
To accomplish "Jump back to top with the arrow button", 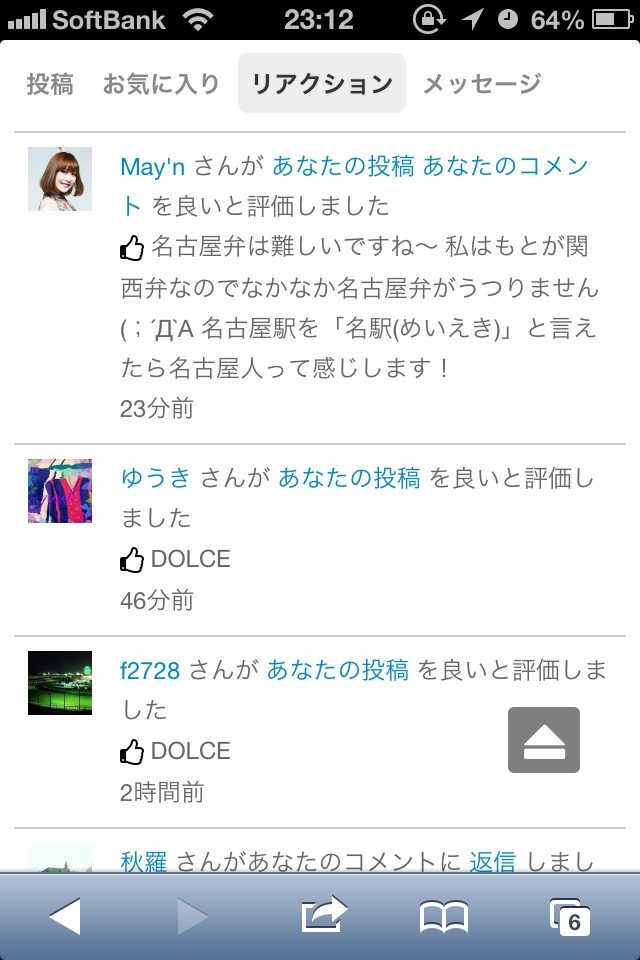I will point(543,740).
